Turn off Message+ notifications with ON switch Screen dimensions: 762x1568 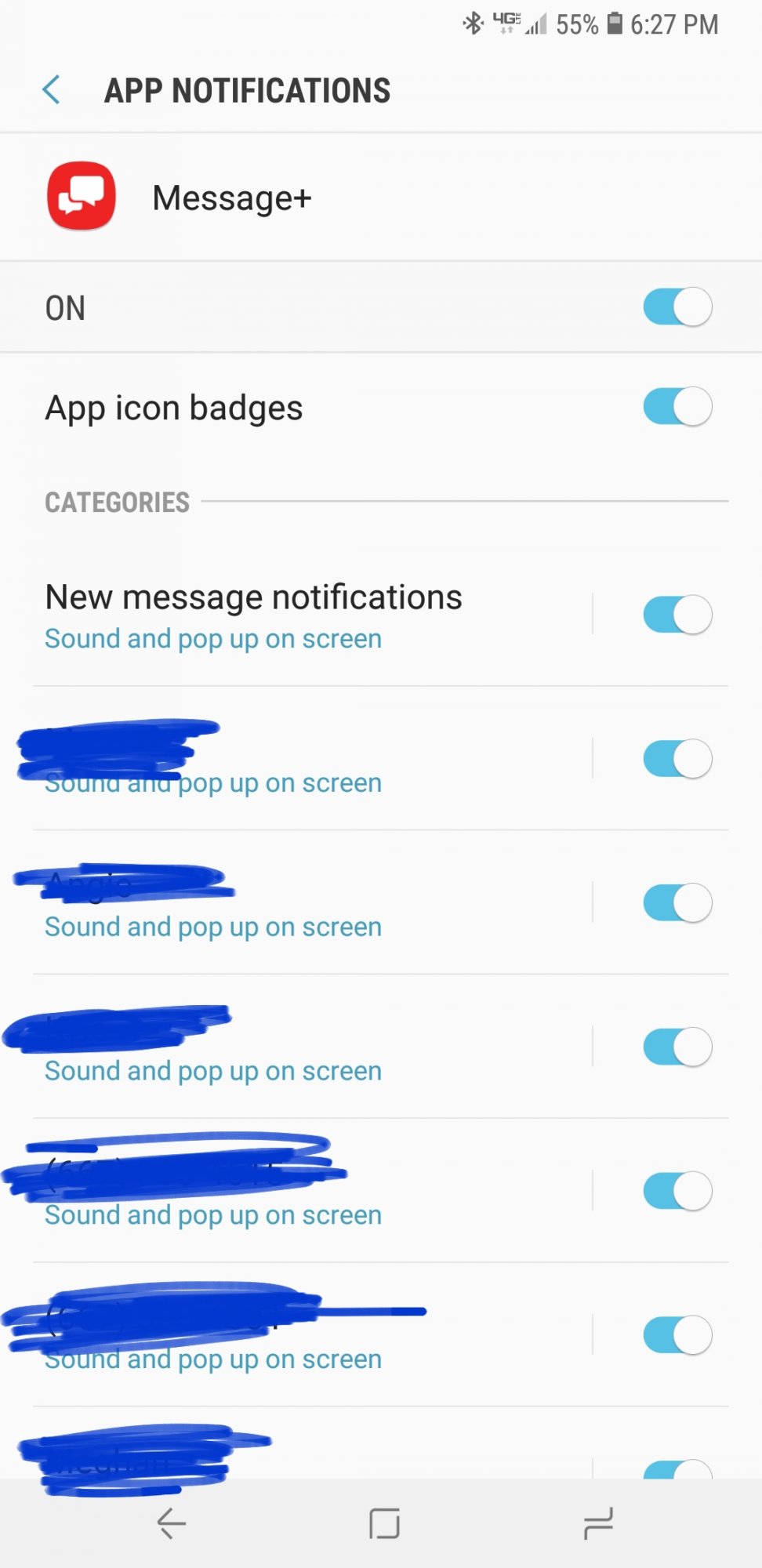click(x=677, y=307)
